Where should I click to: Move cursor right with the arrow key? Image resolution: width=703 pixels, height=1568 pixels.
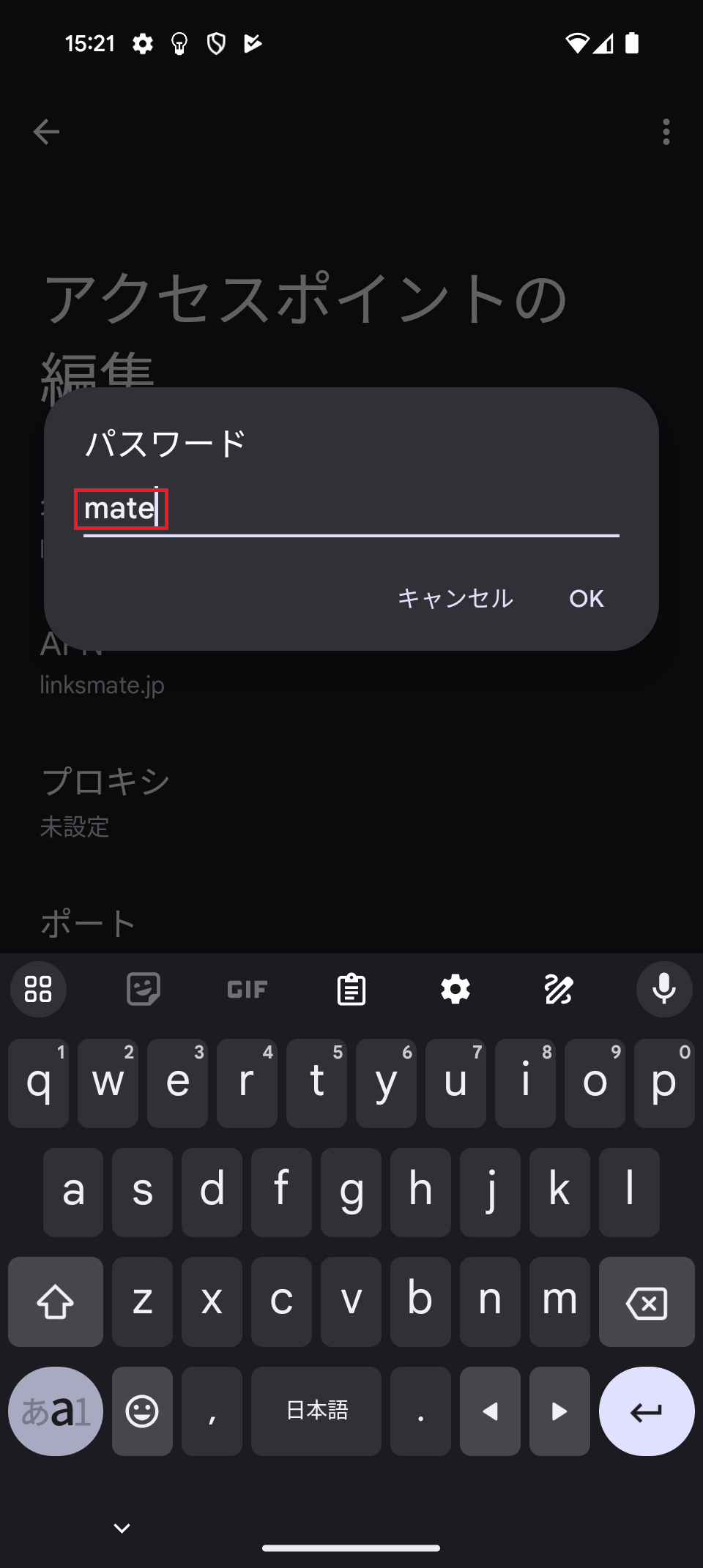559,1411
